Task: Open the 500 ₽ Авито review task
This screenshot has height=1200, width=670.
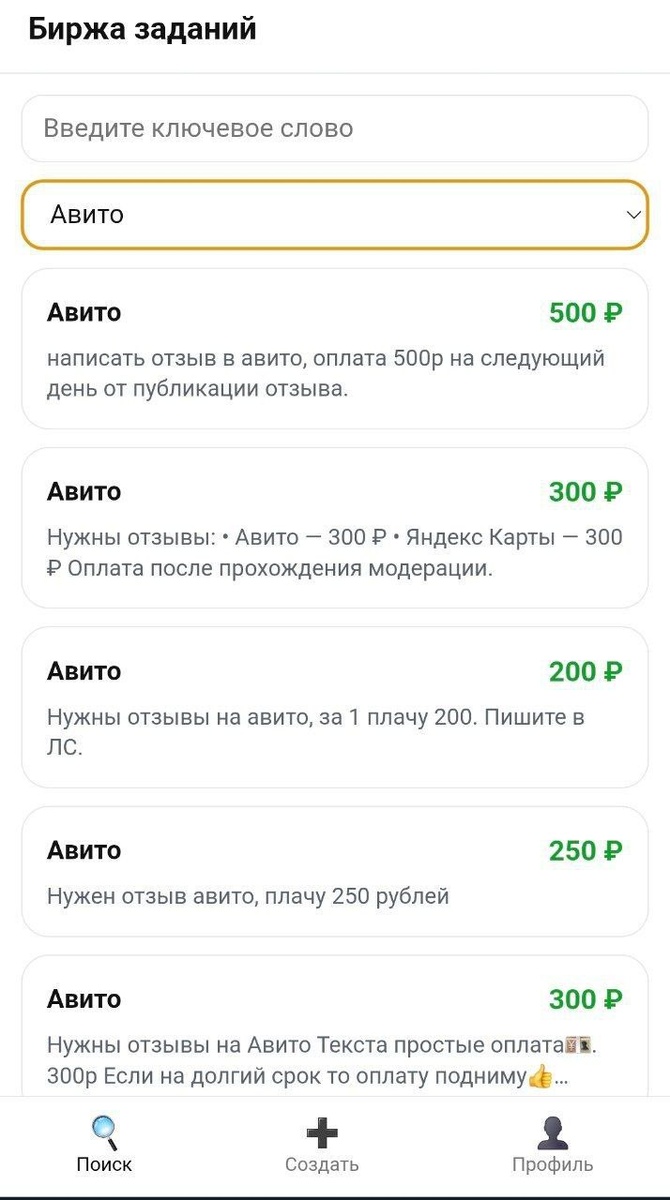Action: (x=334, y=349)
